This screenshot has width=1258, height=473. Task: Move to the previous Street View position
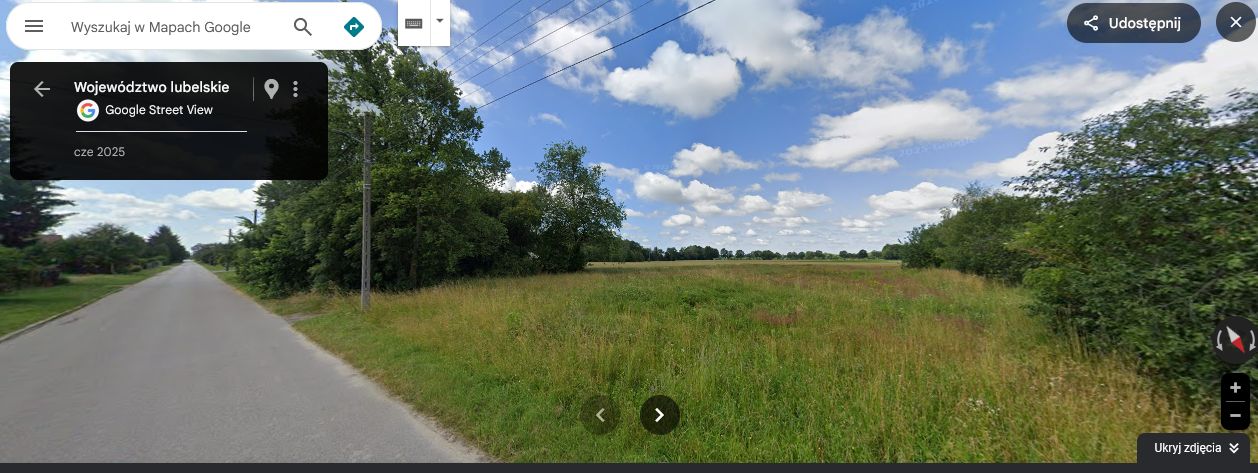(x=600, y=415)
